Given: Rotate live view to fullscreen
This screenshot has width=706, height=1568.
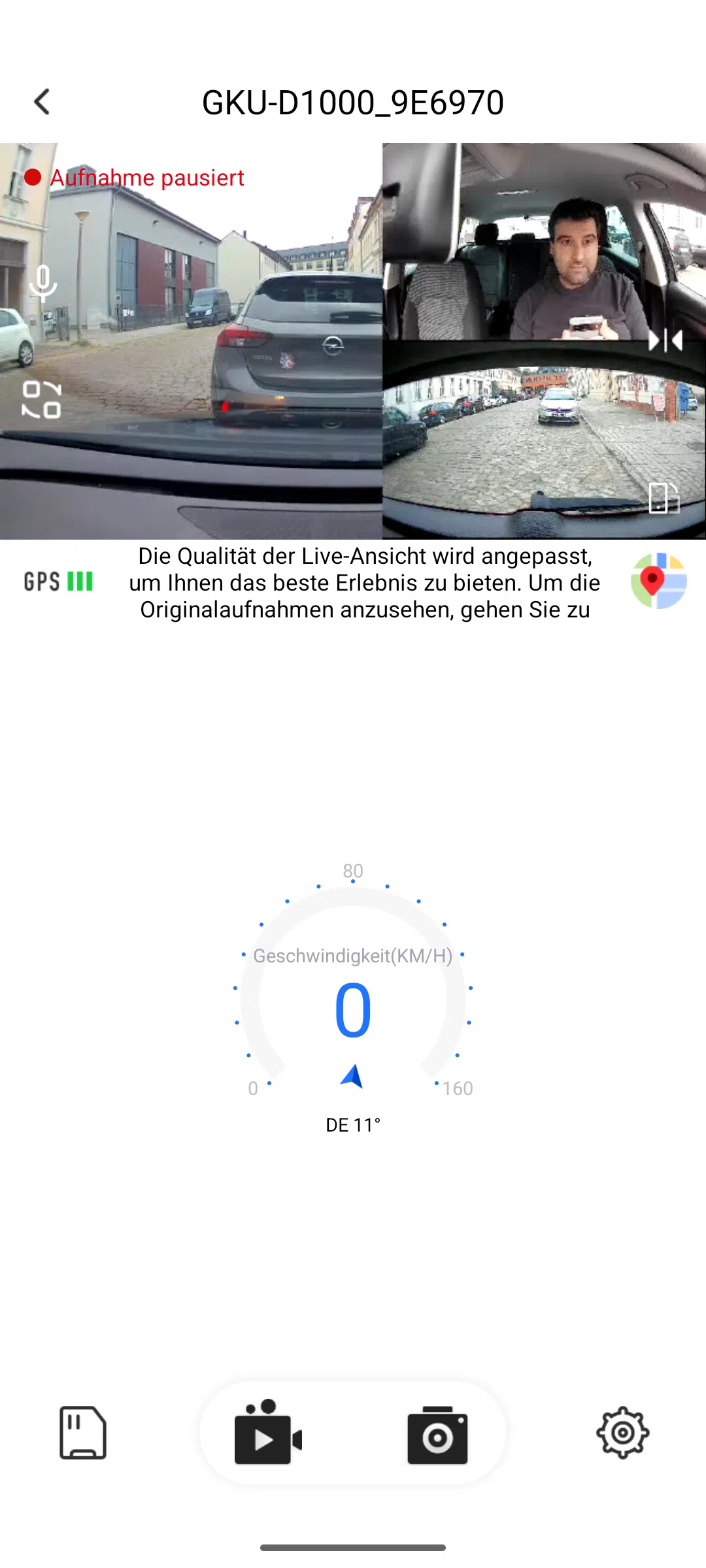Looking at the screenshot, I should point(664,498).
